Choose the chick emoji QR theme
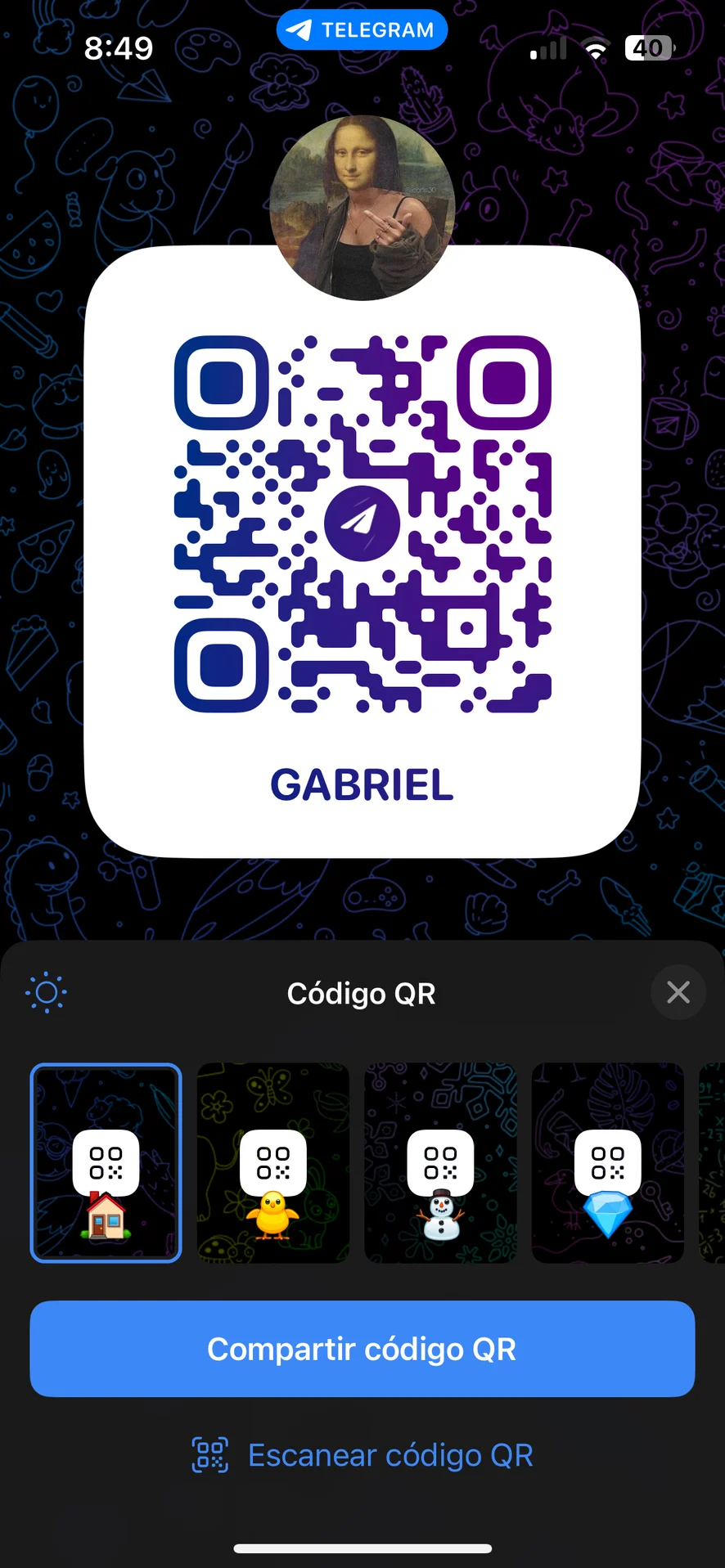Screen dimensions: 725x1568 point(273,1162)
